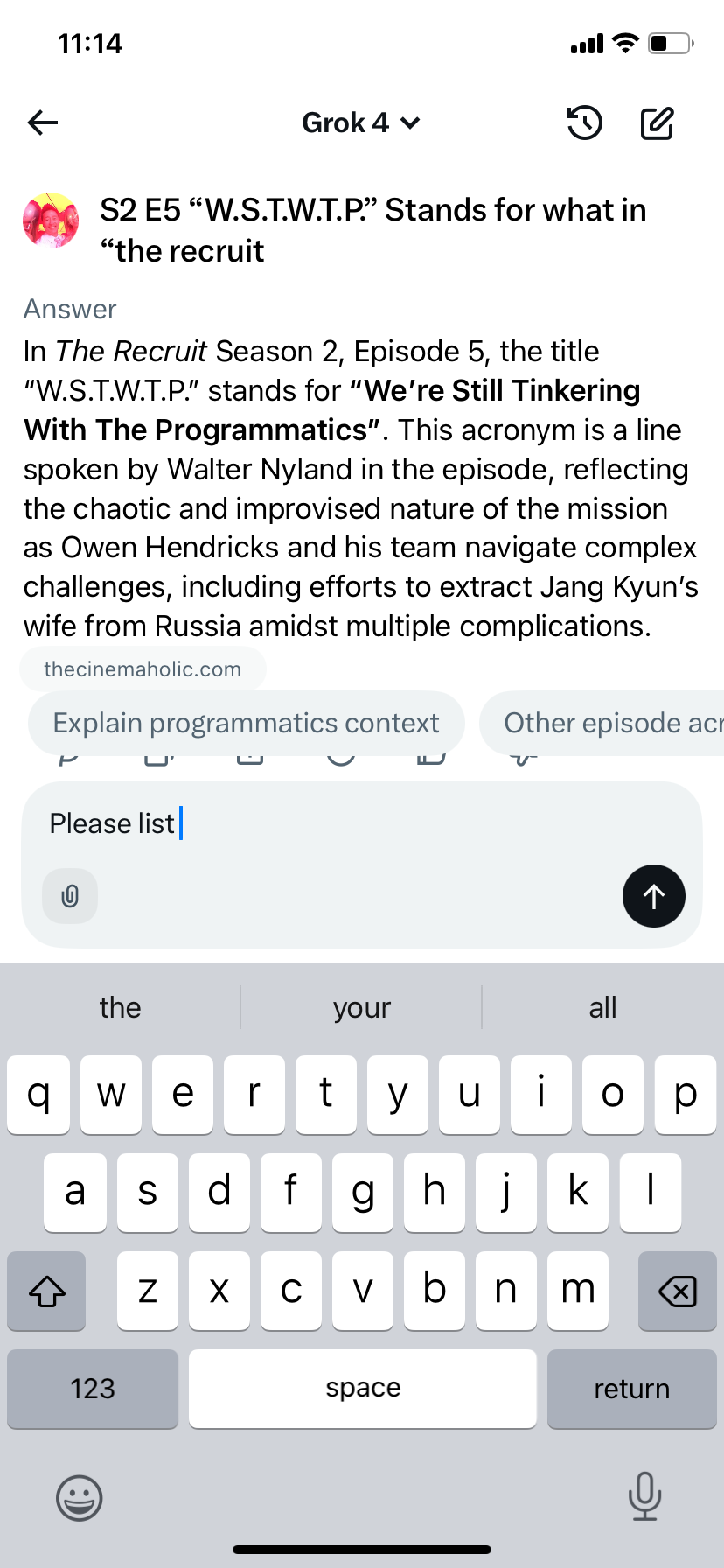Image resolution: width=724 pixels, height=1568 pixels.
Task: Open the emoji keyboard
Action: pos(80,1497)
